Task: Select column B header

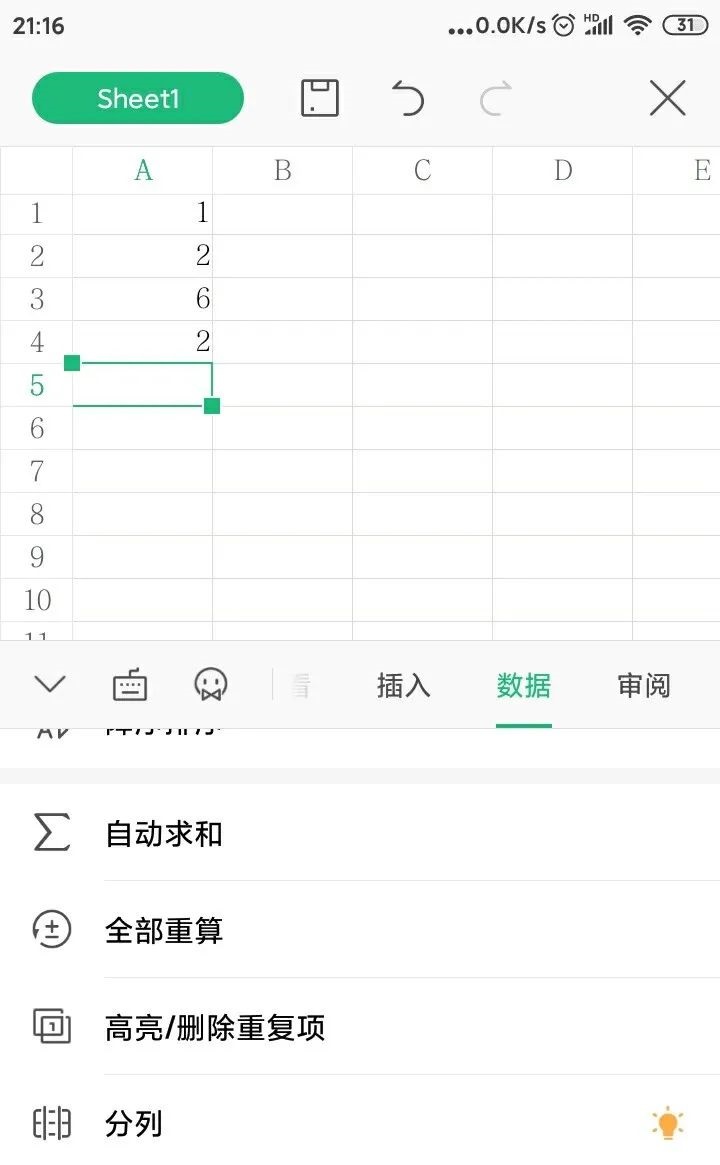Action: click(282, 171)
